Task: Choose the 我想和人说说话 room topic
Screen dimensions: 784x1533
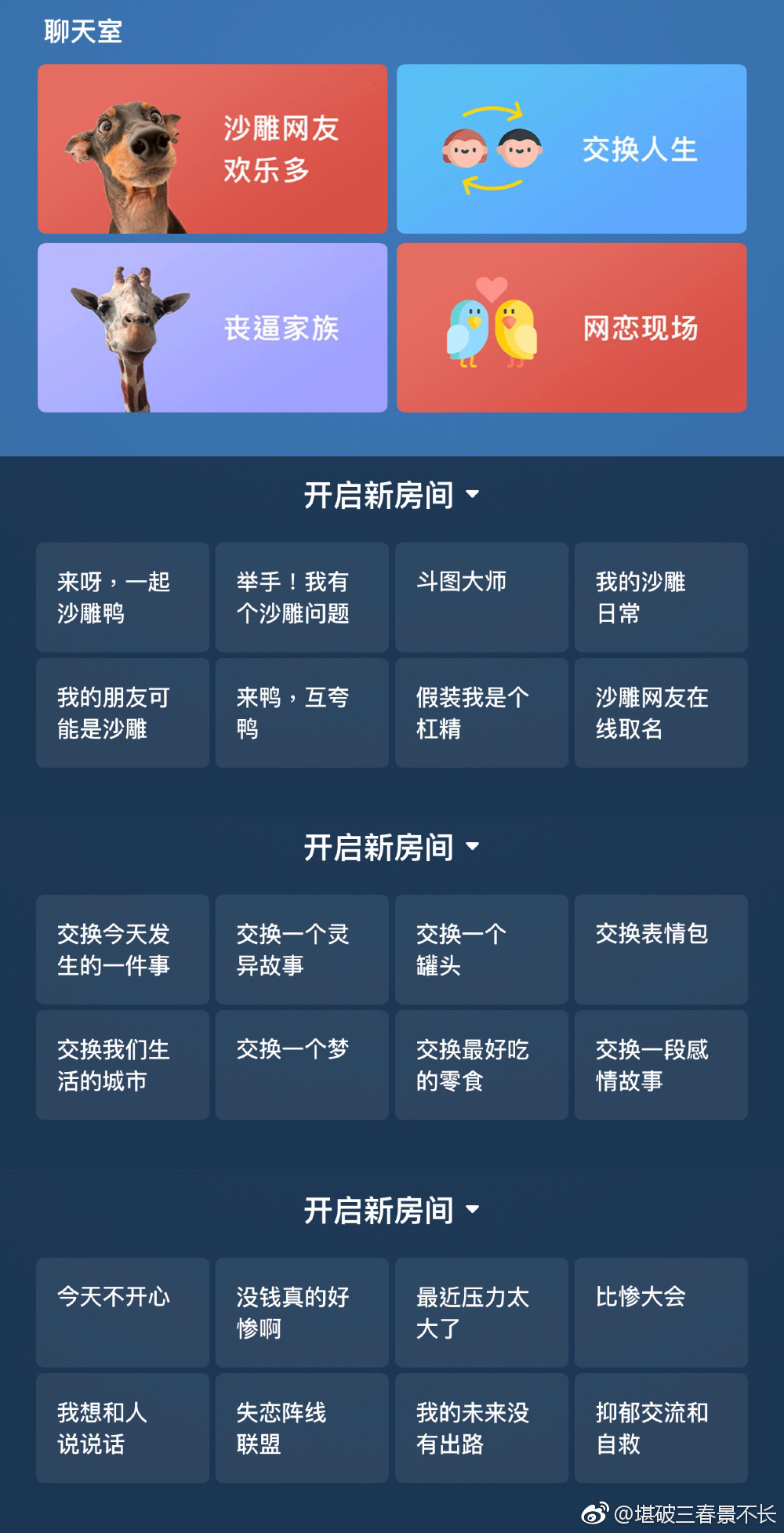Action: [122, 1428]
